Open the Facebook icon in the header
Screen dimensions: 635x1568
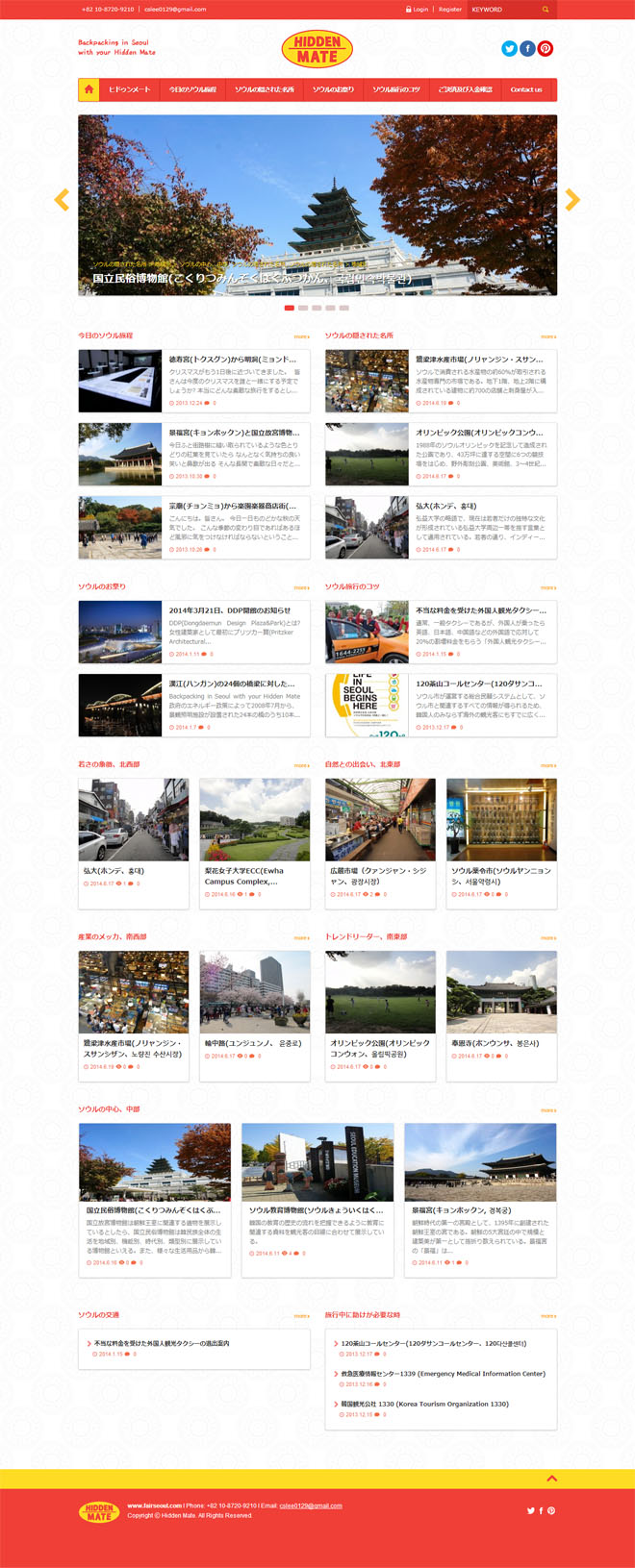527,48
